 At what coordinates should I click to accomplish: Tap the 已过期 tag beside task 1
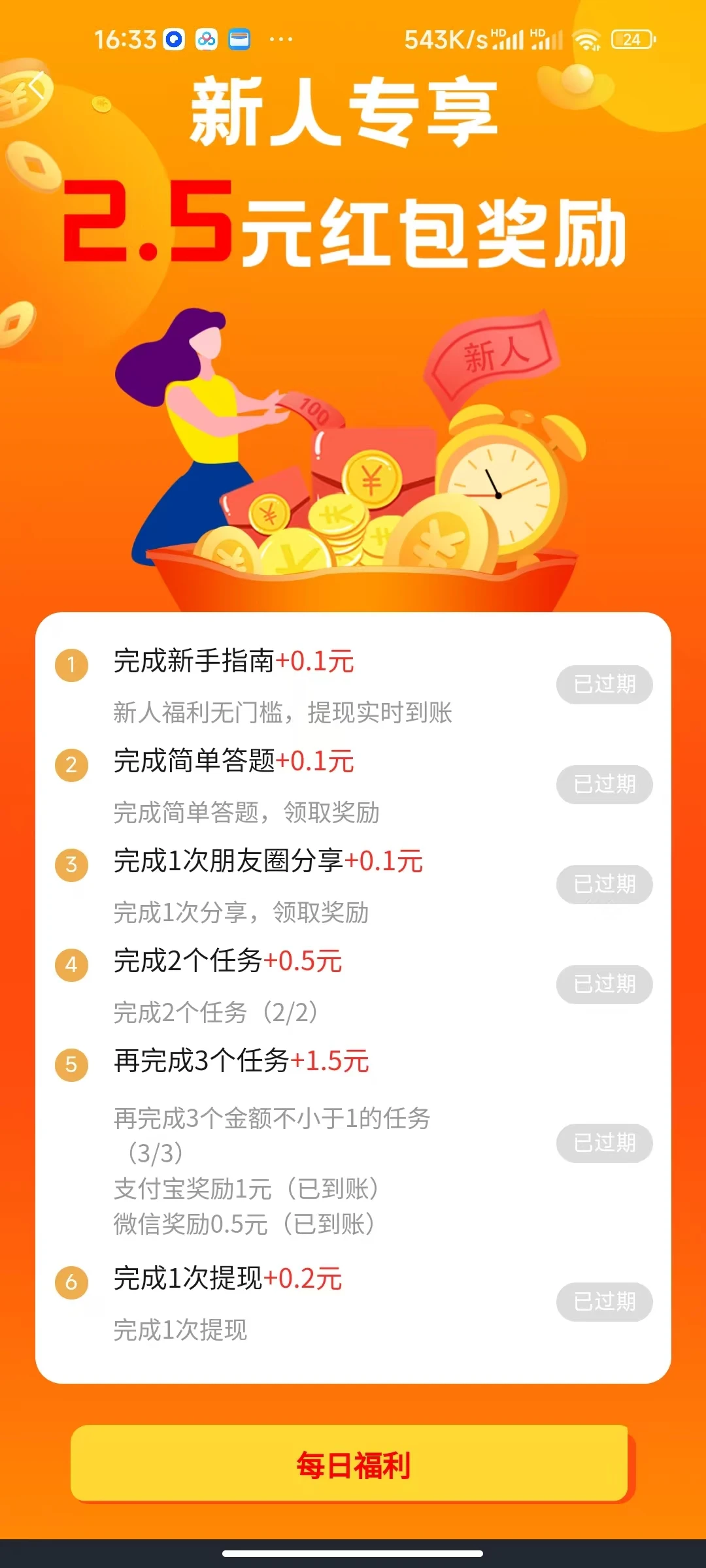604,685
